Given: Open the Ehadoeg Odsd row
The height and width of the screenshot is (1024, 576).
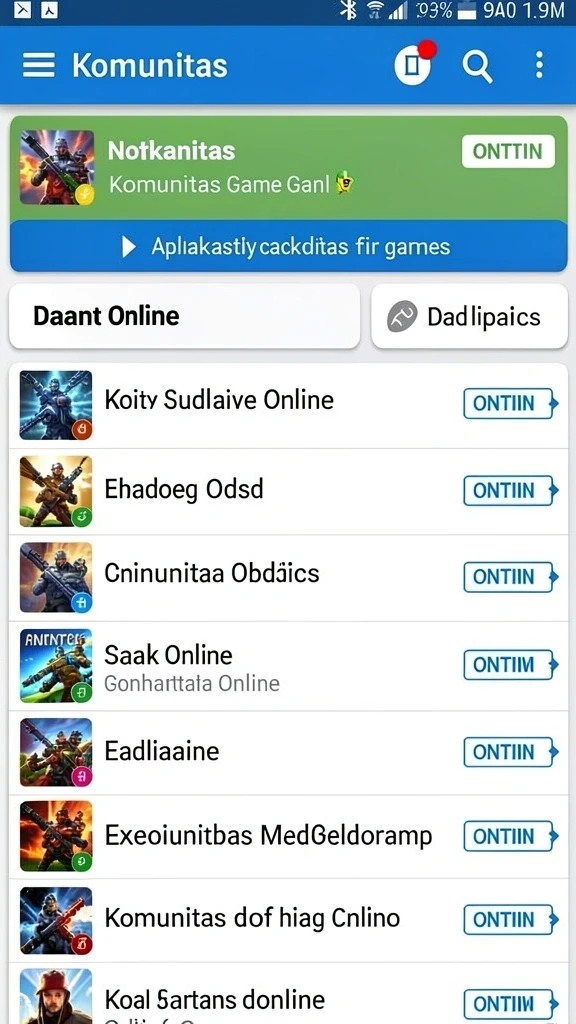Looking at the screenshot, I should [288, 491].
